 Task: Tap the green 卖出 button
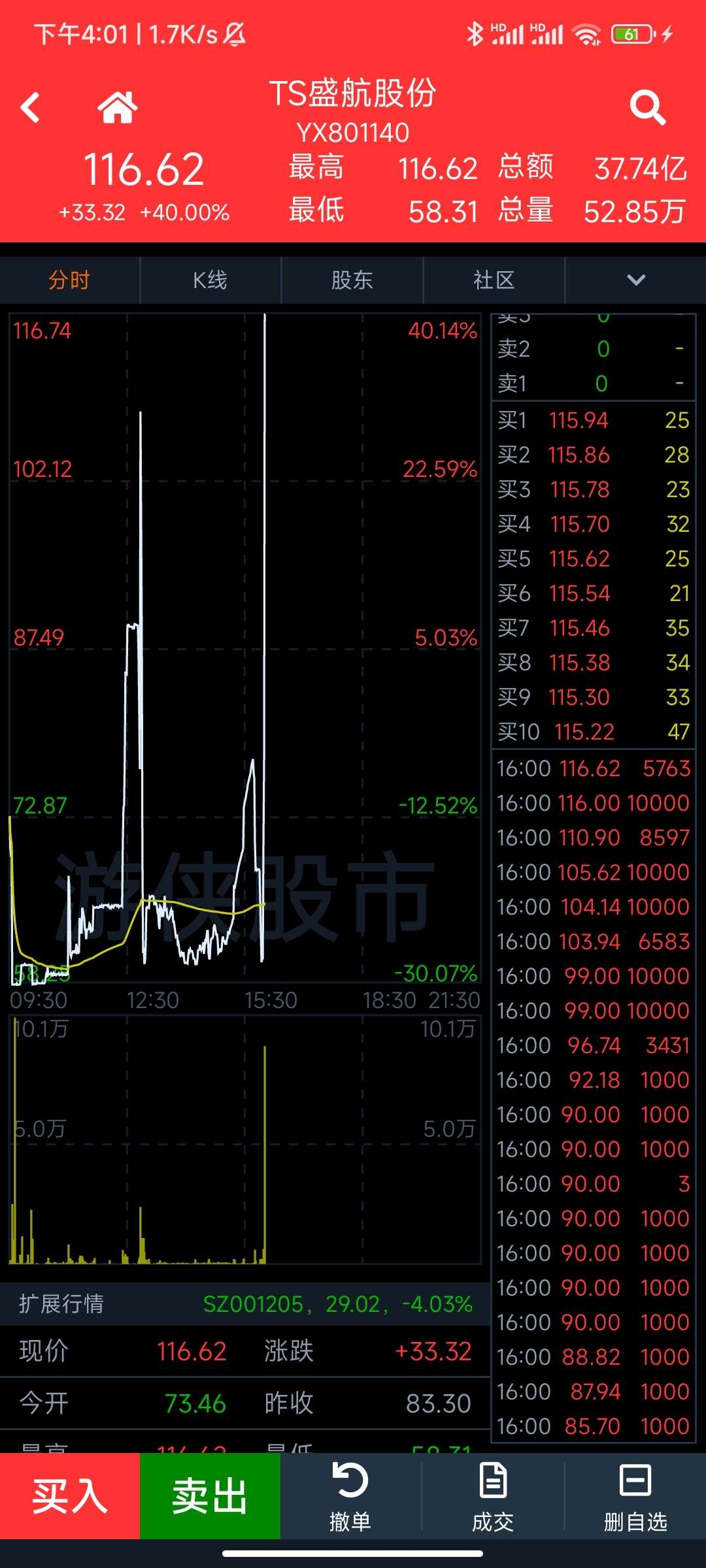[210, 1495]
